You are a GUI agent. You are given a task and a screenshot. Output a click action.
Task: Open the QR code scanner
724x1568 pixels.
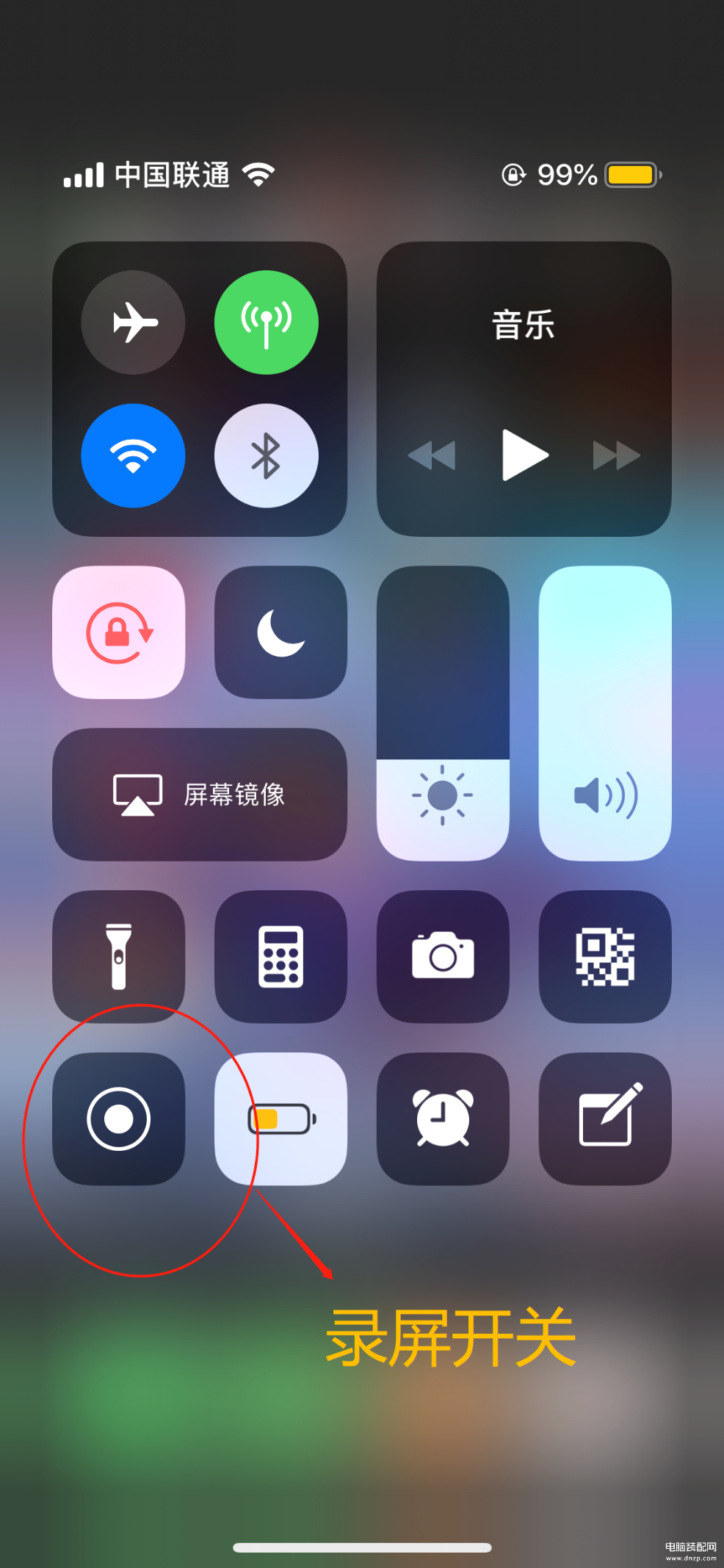coord(605,956)
